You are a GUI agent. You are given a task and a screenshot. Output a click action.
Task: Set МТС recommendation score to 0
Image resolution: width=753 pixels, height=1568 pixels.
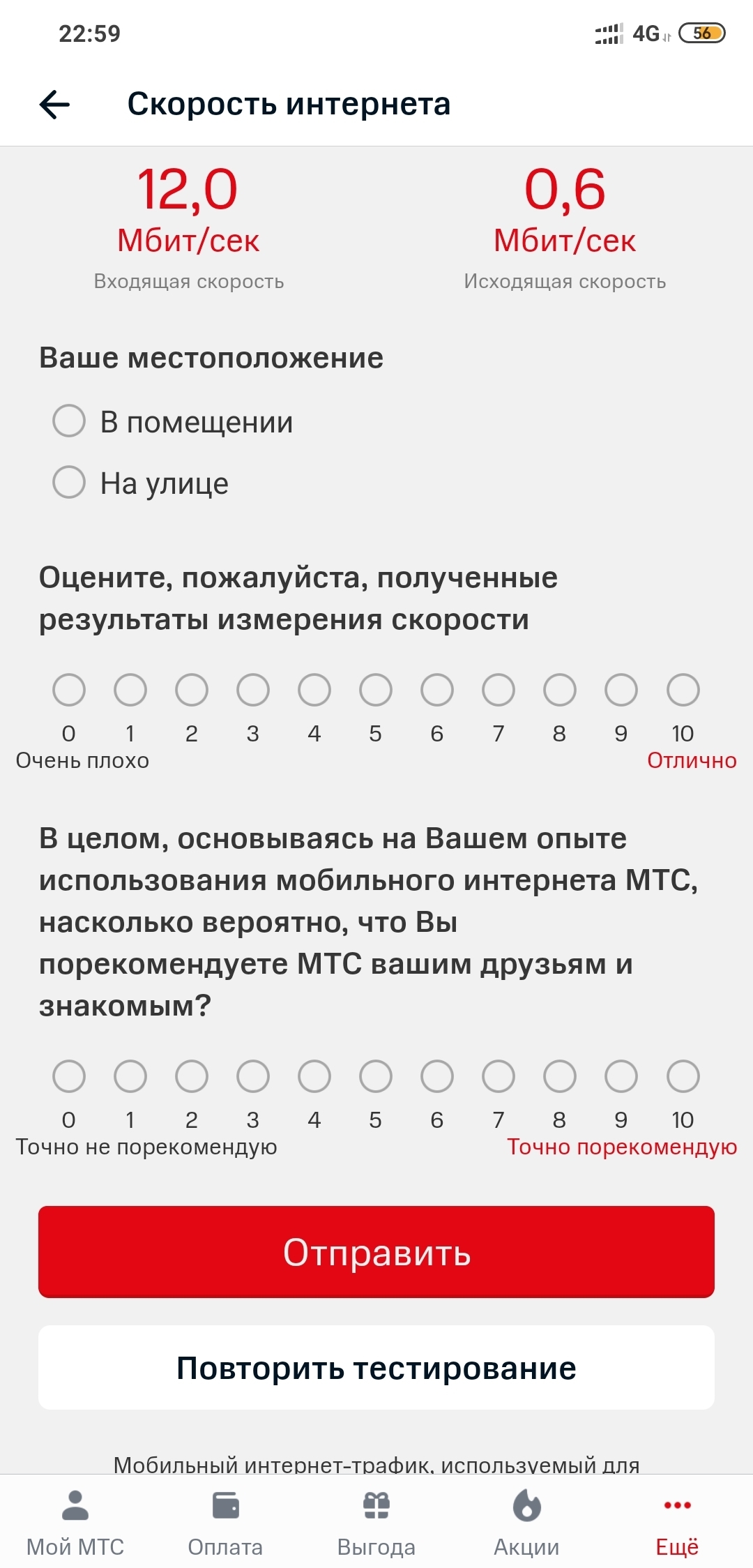(x=69, y=1076)
